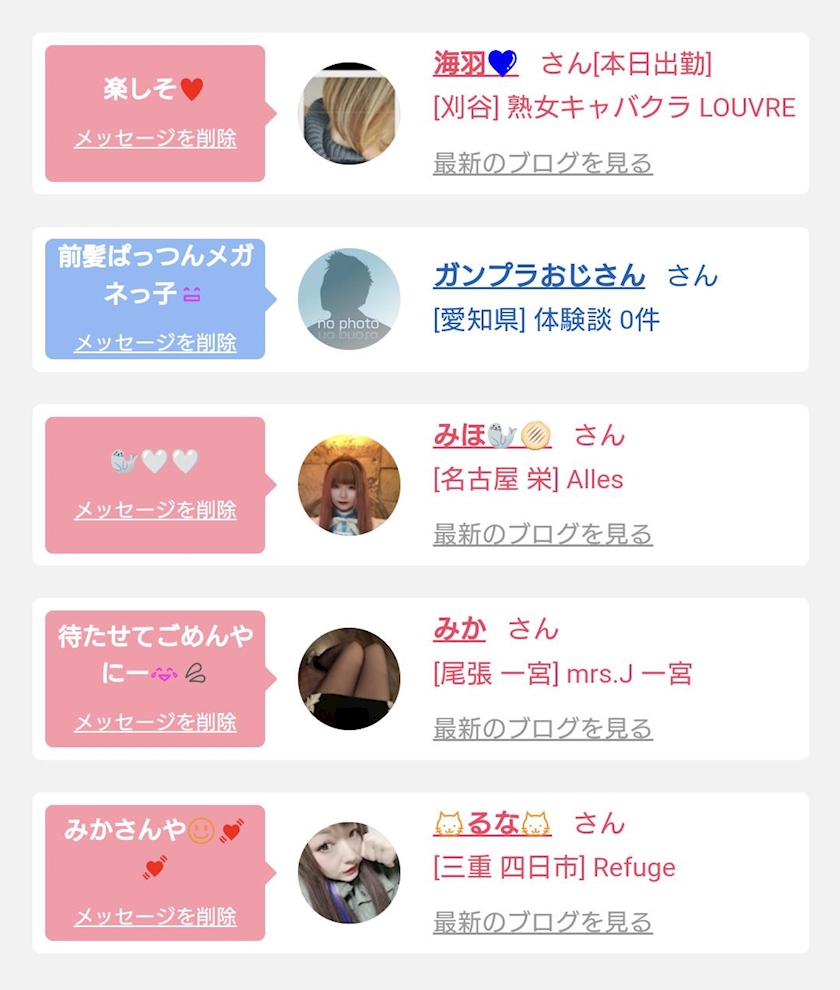Tap みほ's profile photo
Screen dimensions: 840x990
tap(349, 485)
